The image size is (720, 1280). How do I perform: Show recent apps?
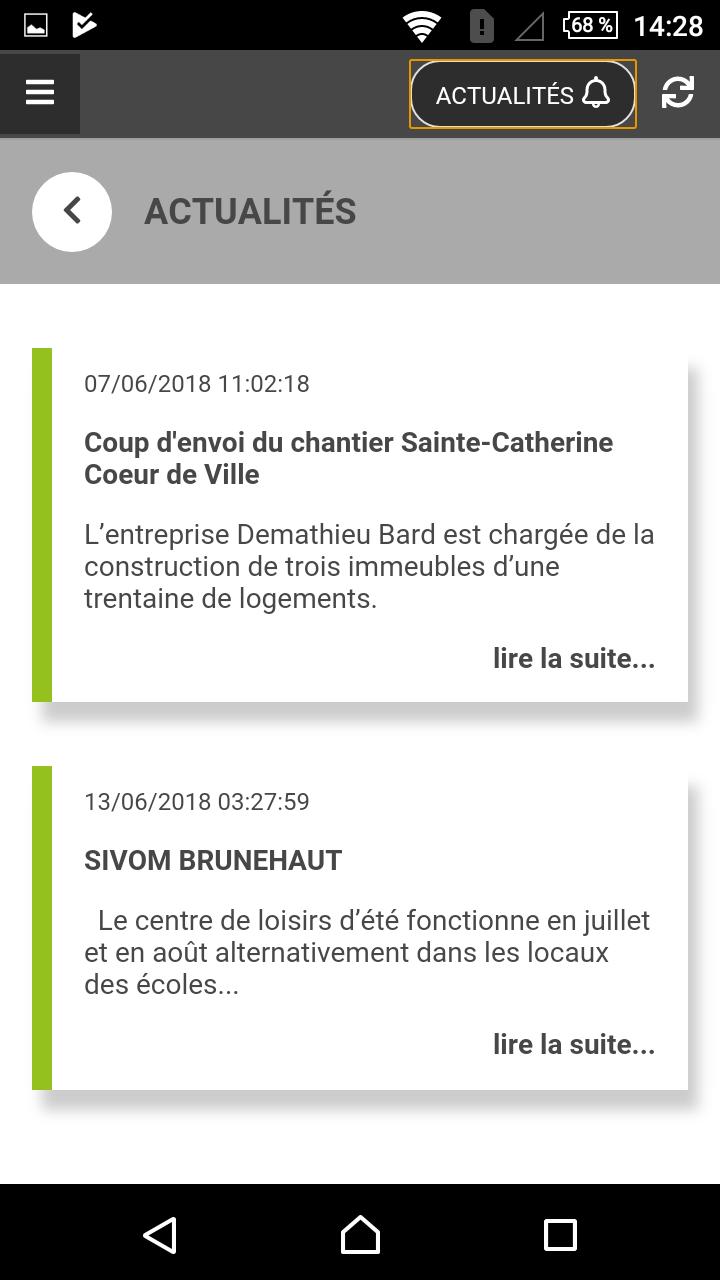(x=560, y=1235)
